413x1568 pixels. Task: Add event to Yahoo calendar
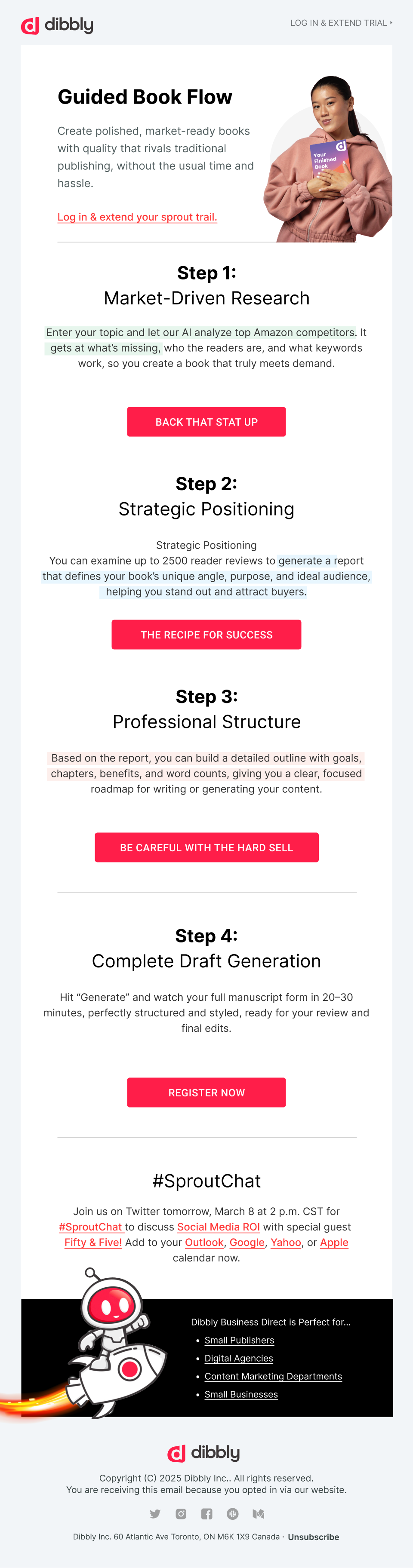pyautogui.click(x=286, y=1243)
